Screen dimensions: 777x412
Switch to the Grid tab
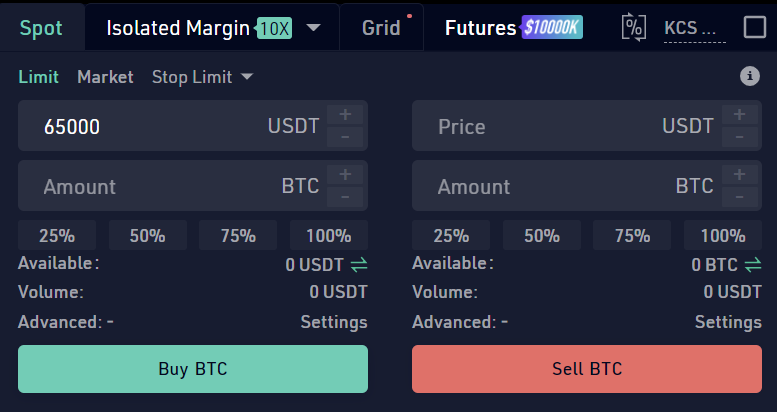[x=381, y=27]
